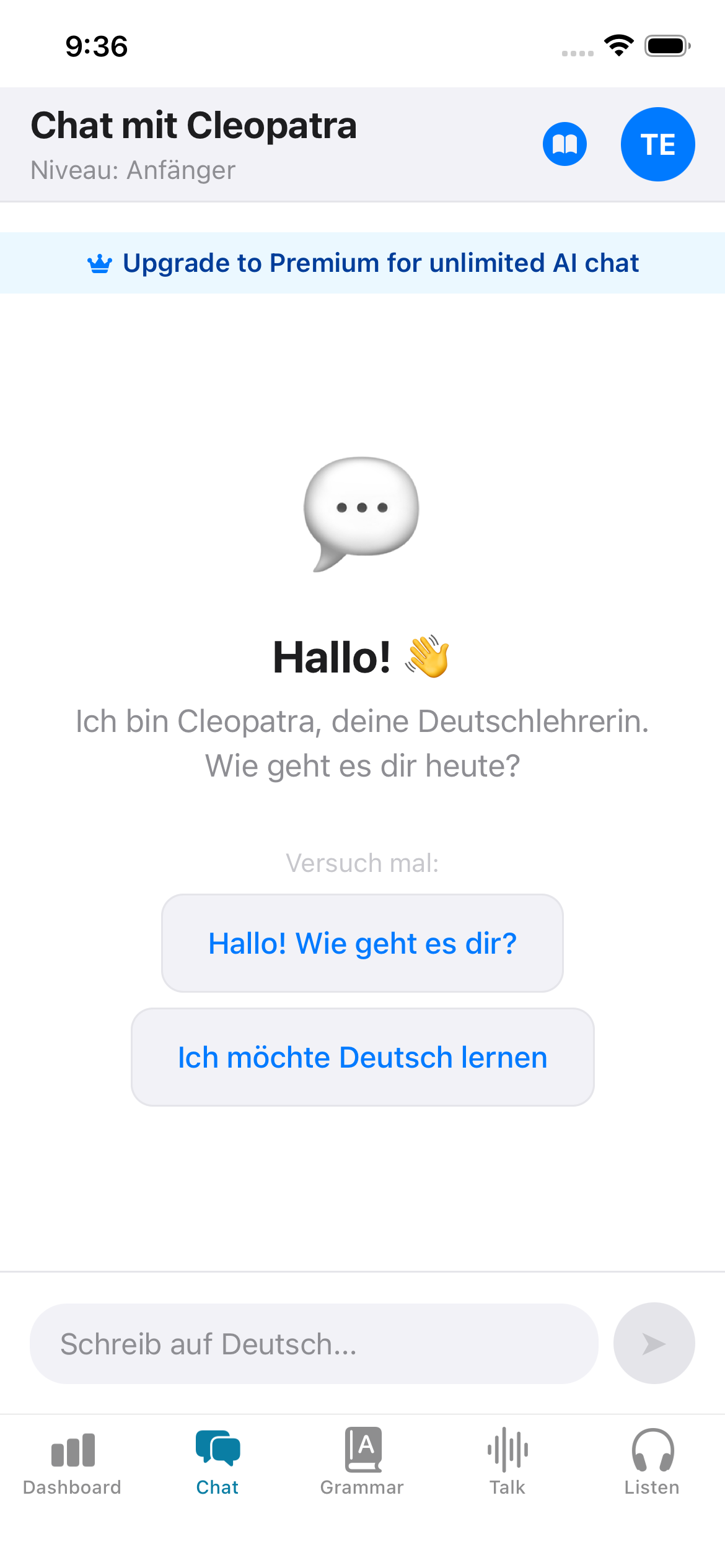This screenshot has width=725, height=1568.
Task: Tap Upgrade to Premium banner
Action: [x=362, y=263]
